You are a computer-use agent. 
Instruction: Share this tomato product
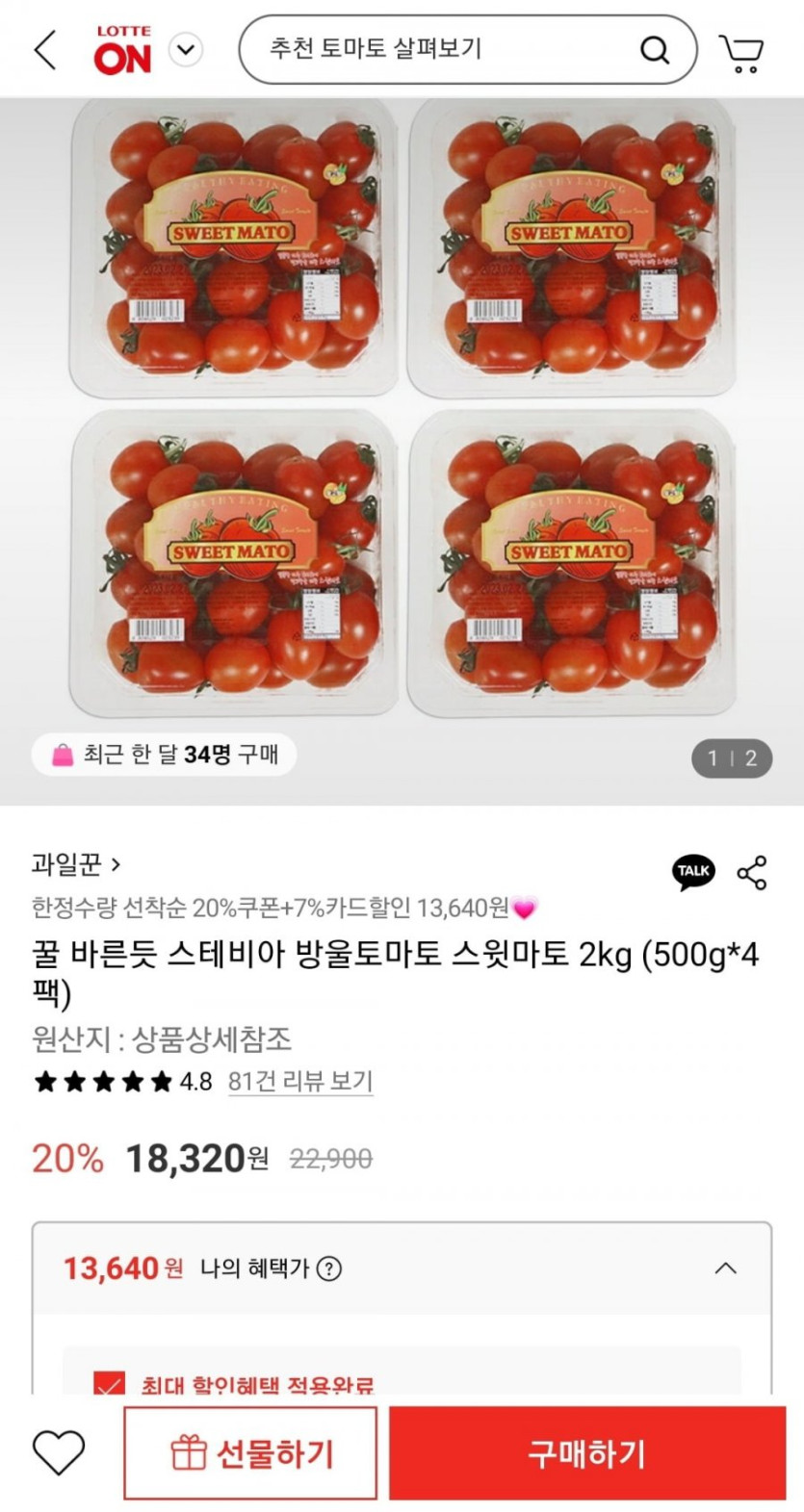coord(752,872)
